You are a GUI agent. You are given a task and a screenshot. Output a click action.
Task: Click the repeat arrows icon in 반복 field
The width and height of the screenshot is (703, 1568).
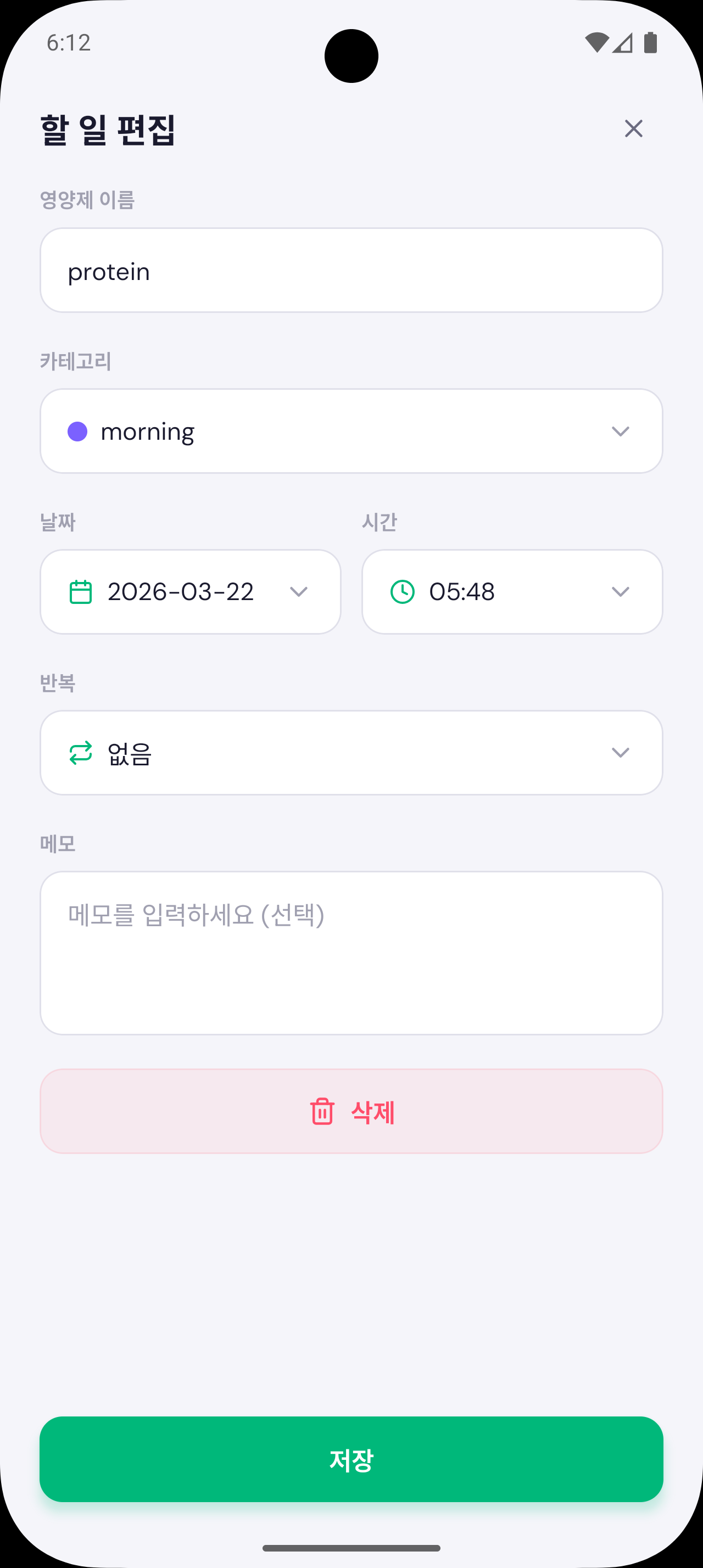80,752
